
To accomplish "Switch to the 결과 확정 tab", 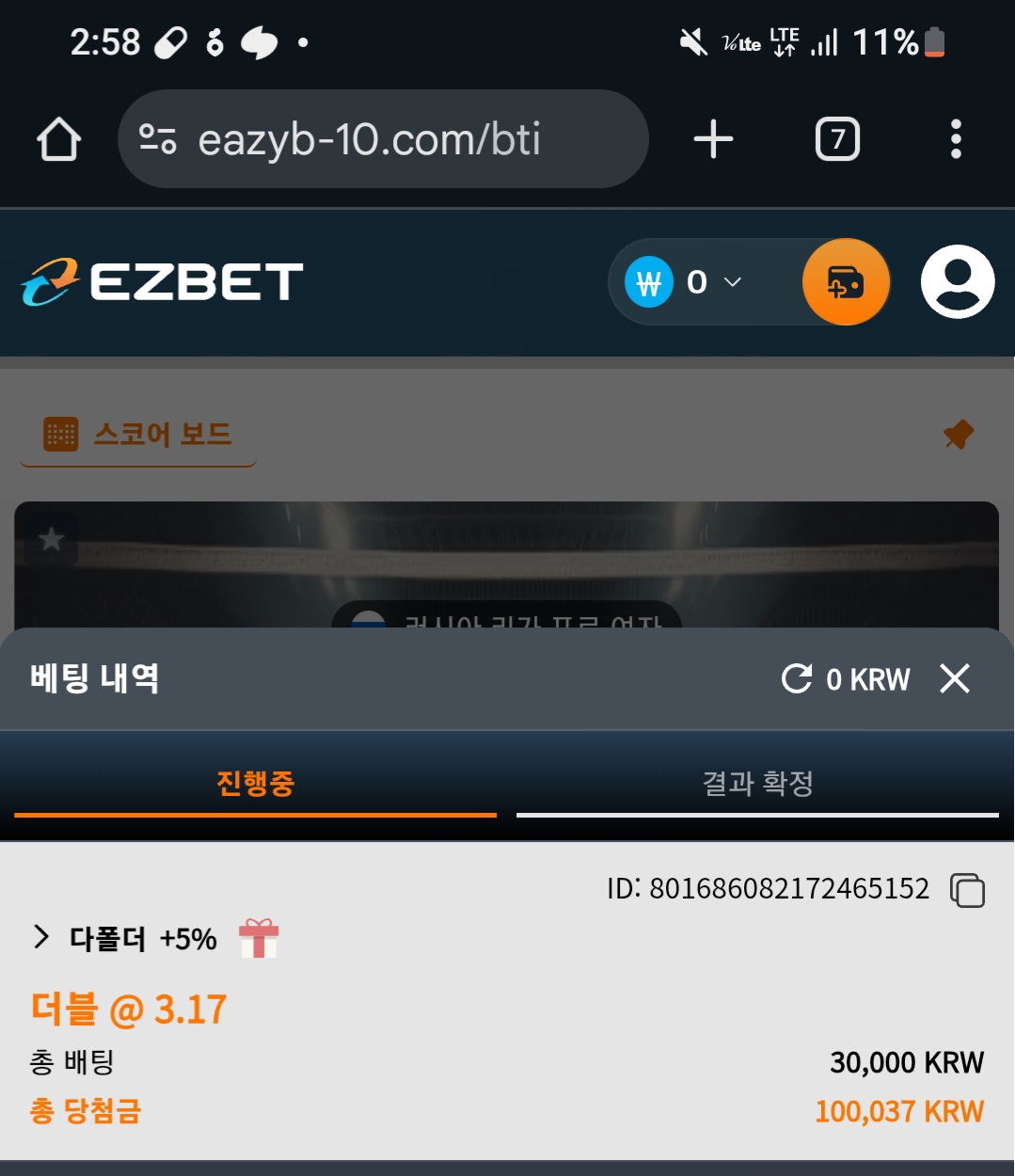I will point(757,784).
